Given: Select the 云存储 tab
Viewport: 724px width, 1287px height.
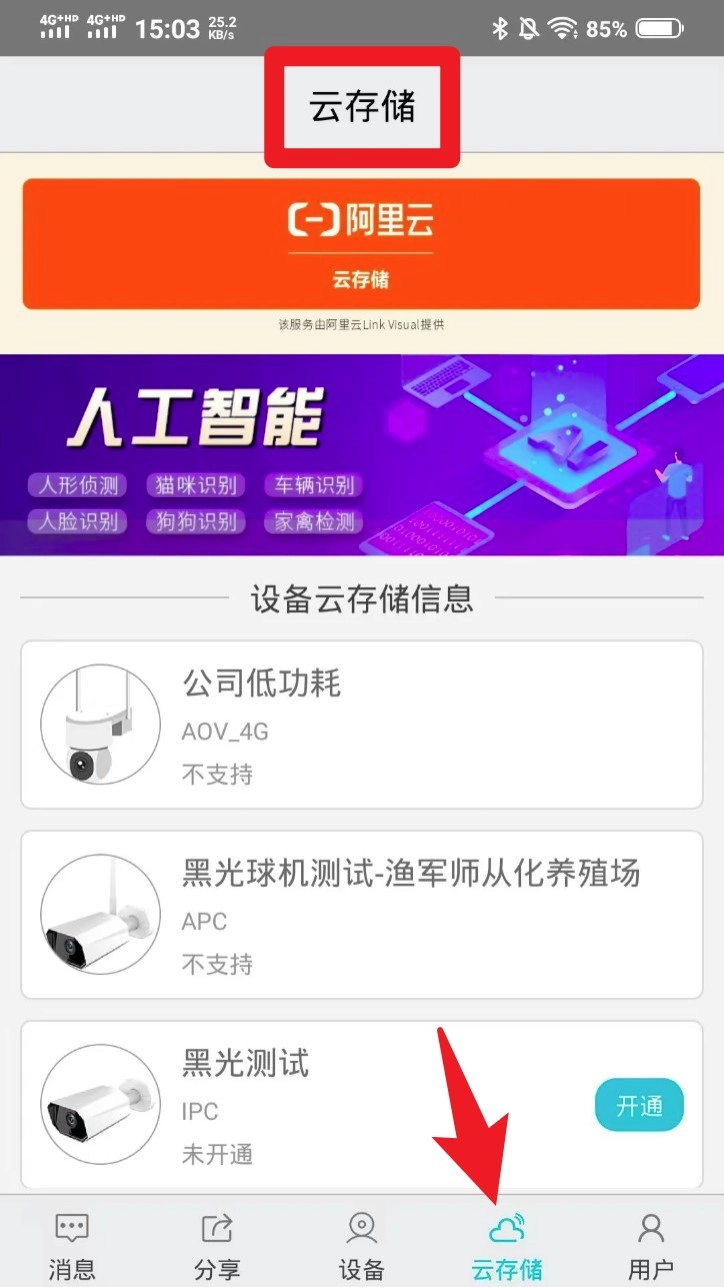Looking at the screenshot, I should point(506,1244).
